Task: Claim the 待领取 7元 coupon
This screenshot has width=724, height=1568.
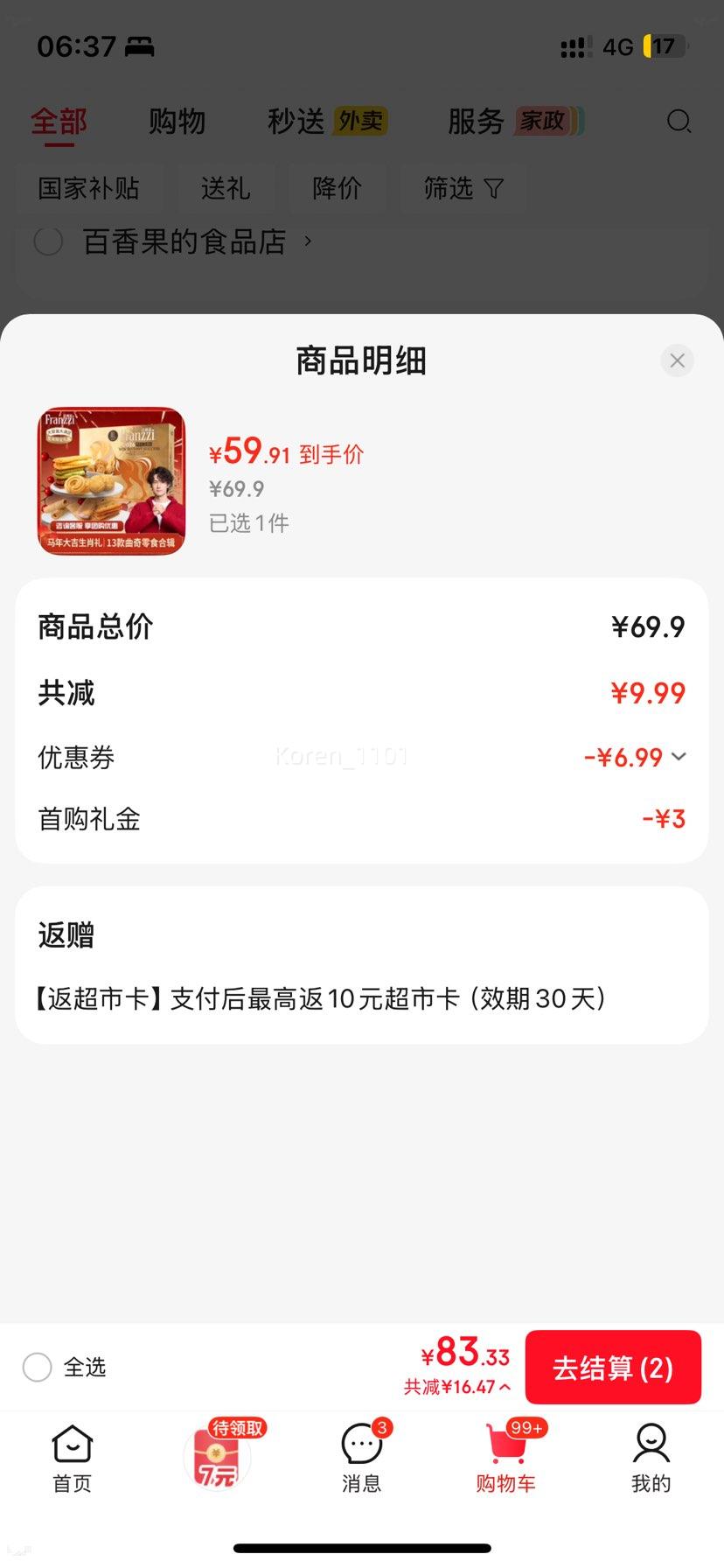Action: (217, 1451)
